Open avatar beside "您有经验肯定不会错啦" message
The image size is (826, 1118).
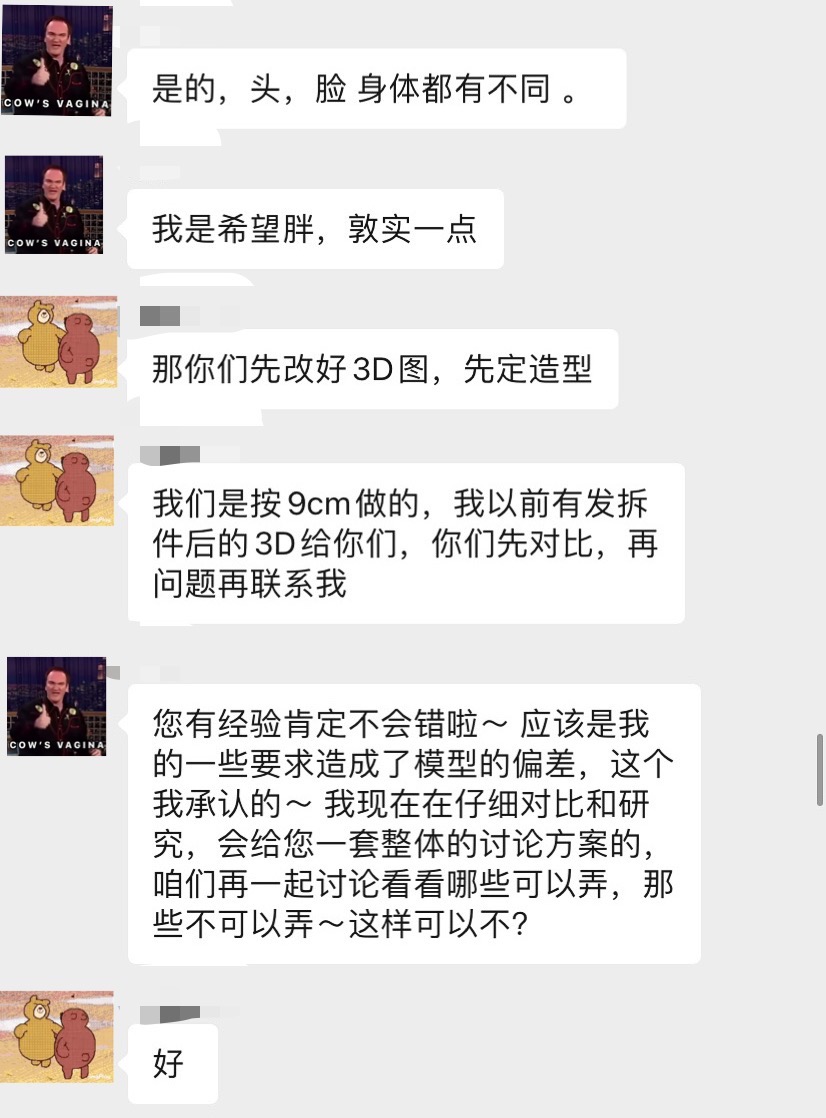[57, 706]
